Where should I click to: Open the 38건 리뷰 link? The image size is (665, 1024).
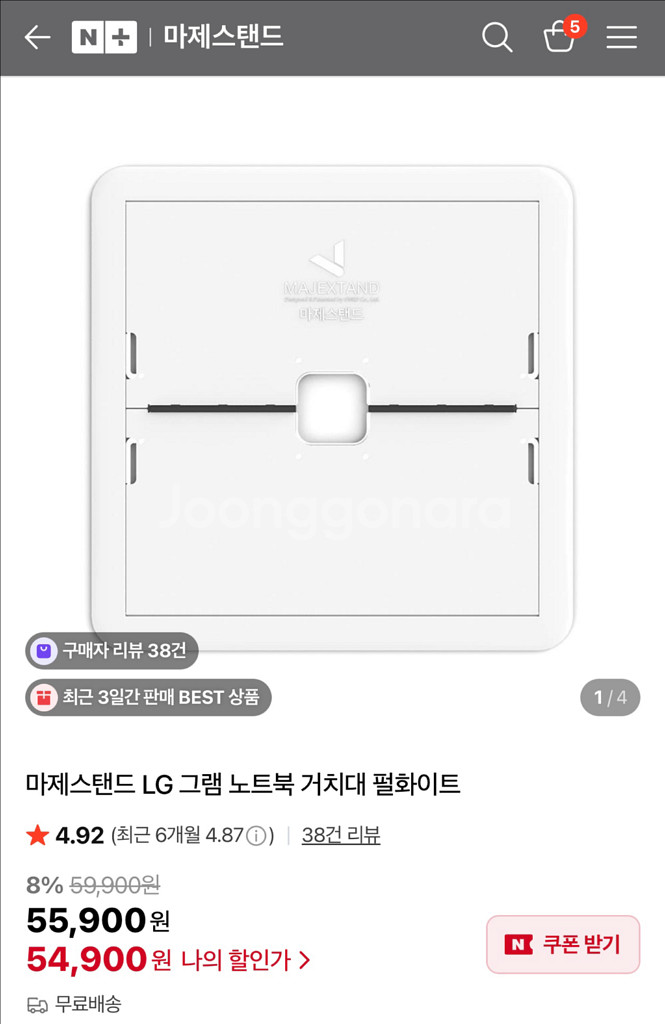pos(341,836)
